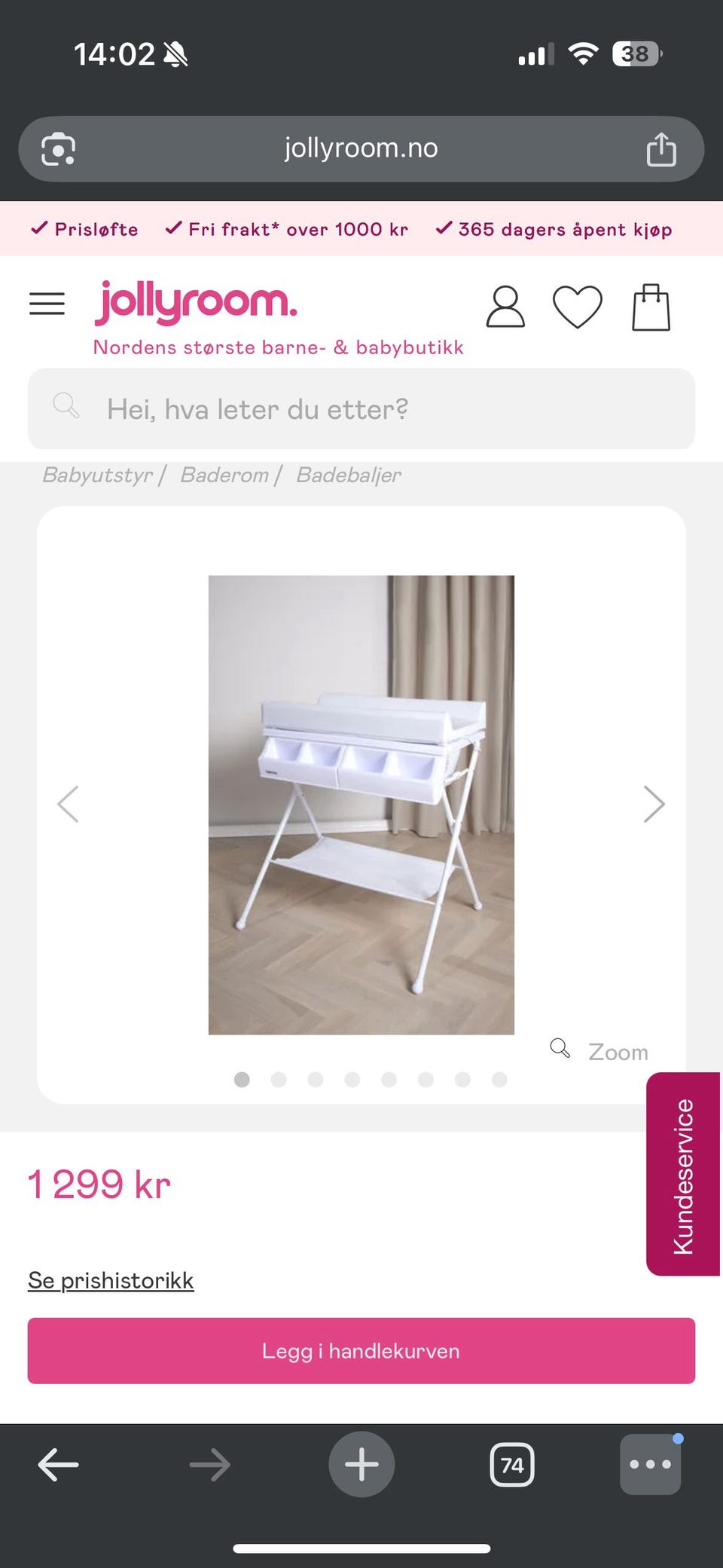Select the fifth carousel dot indicator
The width and height of the screenshot is (723, 1568).
pyautogui.click(x=389, y=1080)
